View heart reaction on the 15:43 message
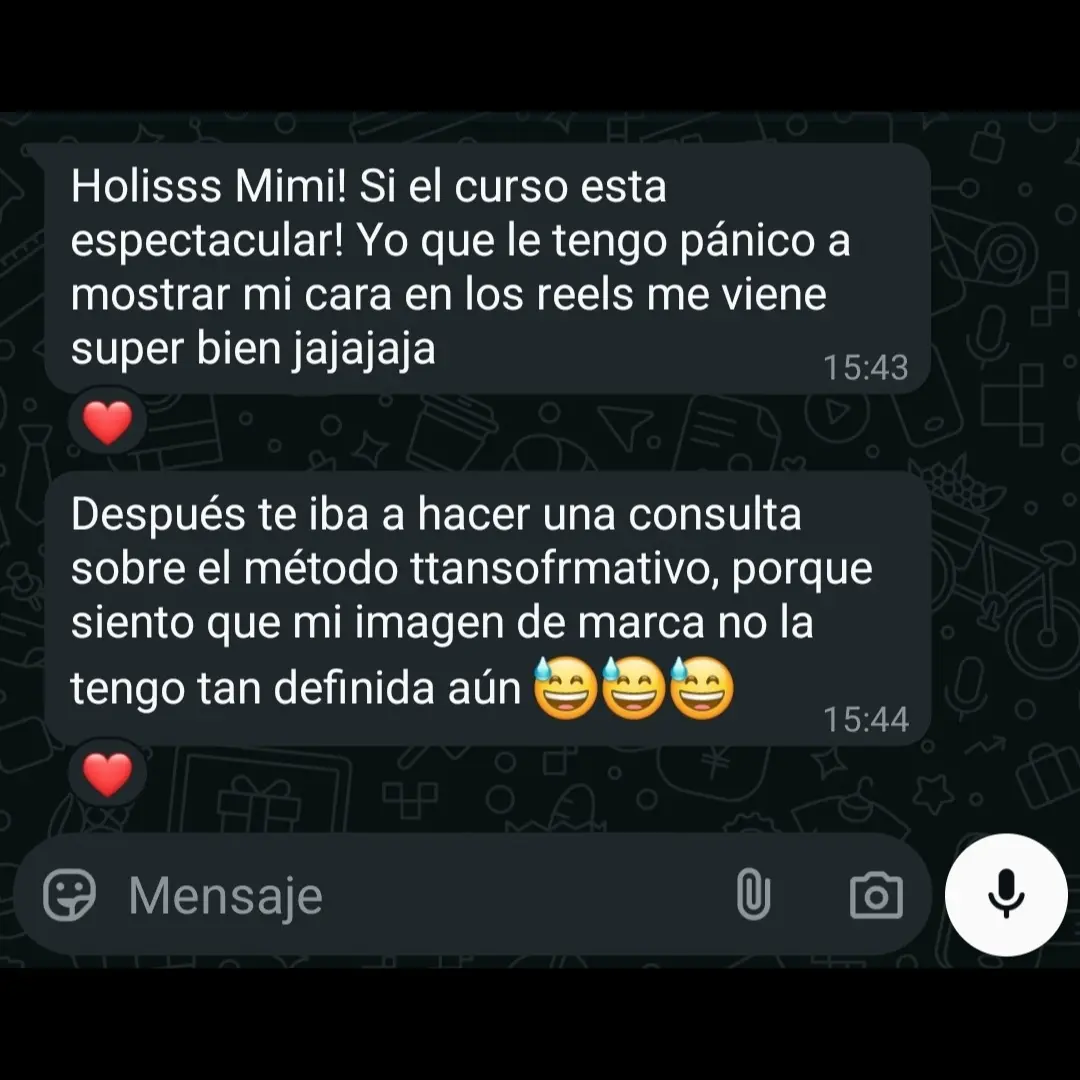 tap(107, 423)
